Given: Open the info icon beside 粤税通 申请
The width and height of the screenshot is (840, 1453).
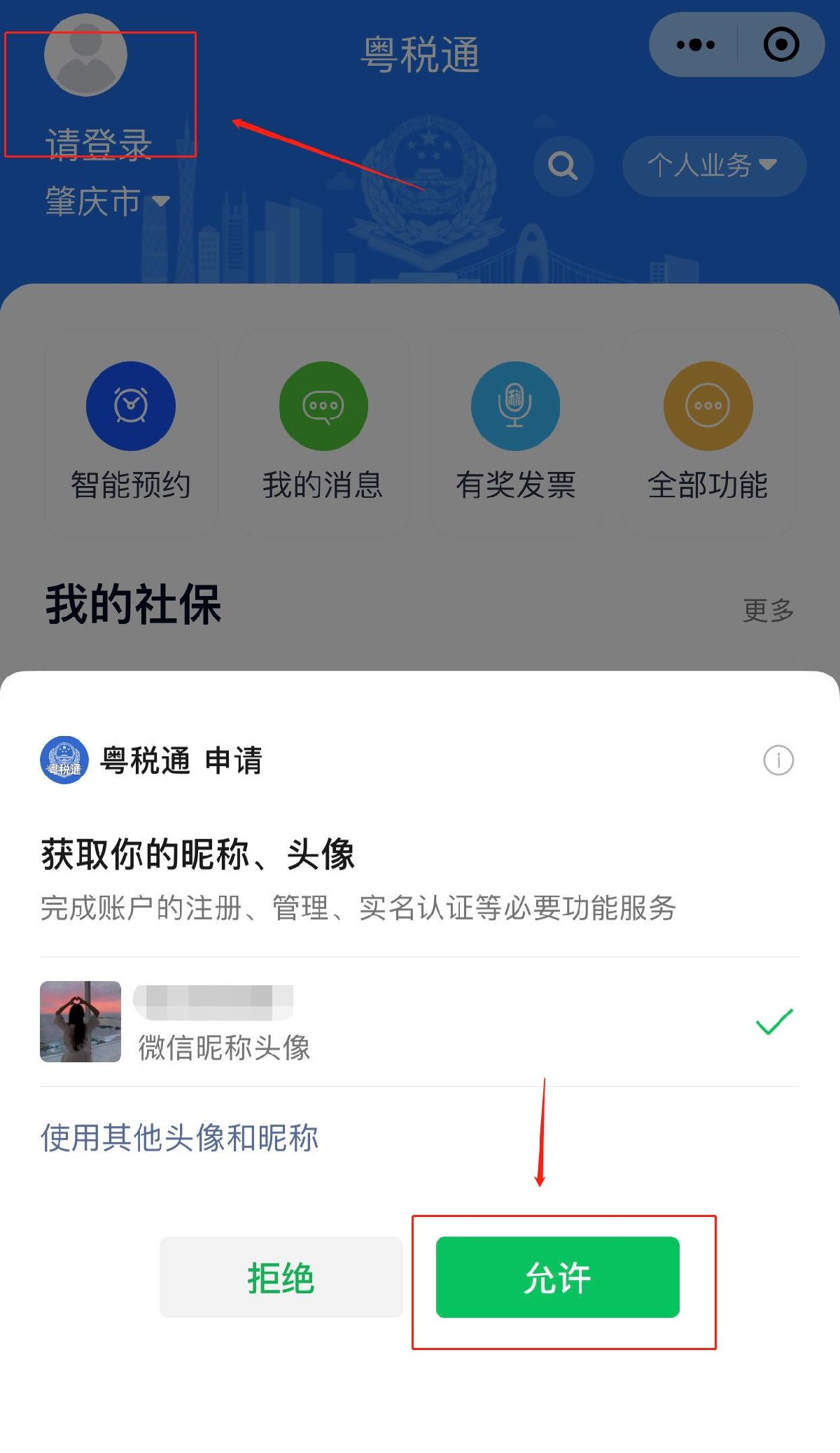Looking at the screenshot, I should (x=778, y=760).
